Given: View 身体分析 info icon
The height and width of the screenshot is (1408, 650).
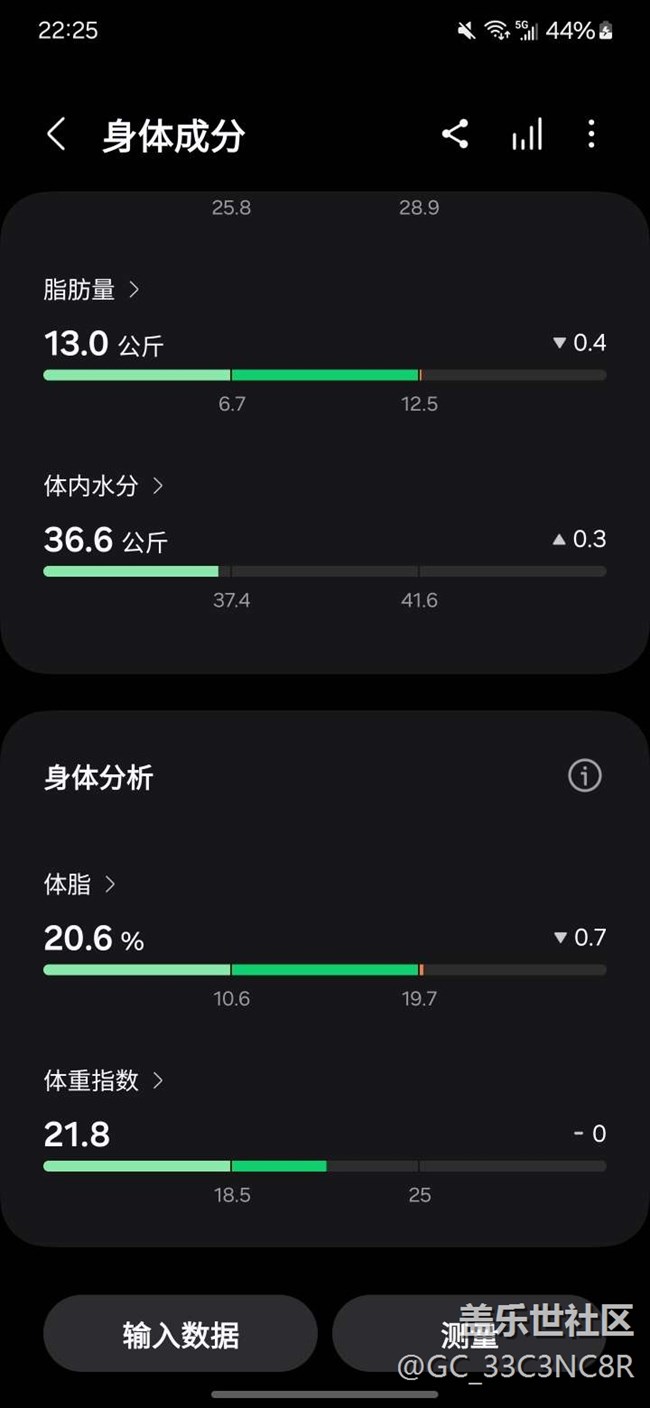Looking at the screenshot, I should 585,775.
